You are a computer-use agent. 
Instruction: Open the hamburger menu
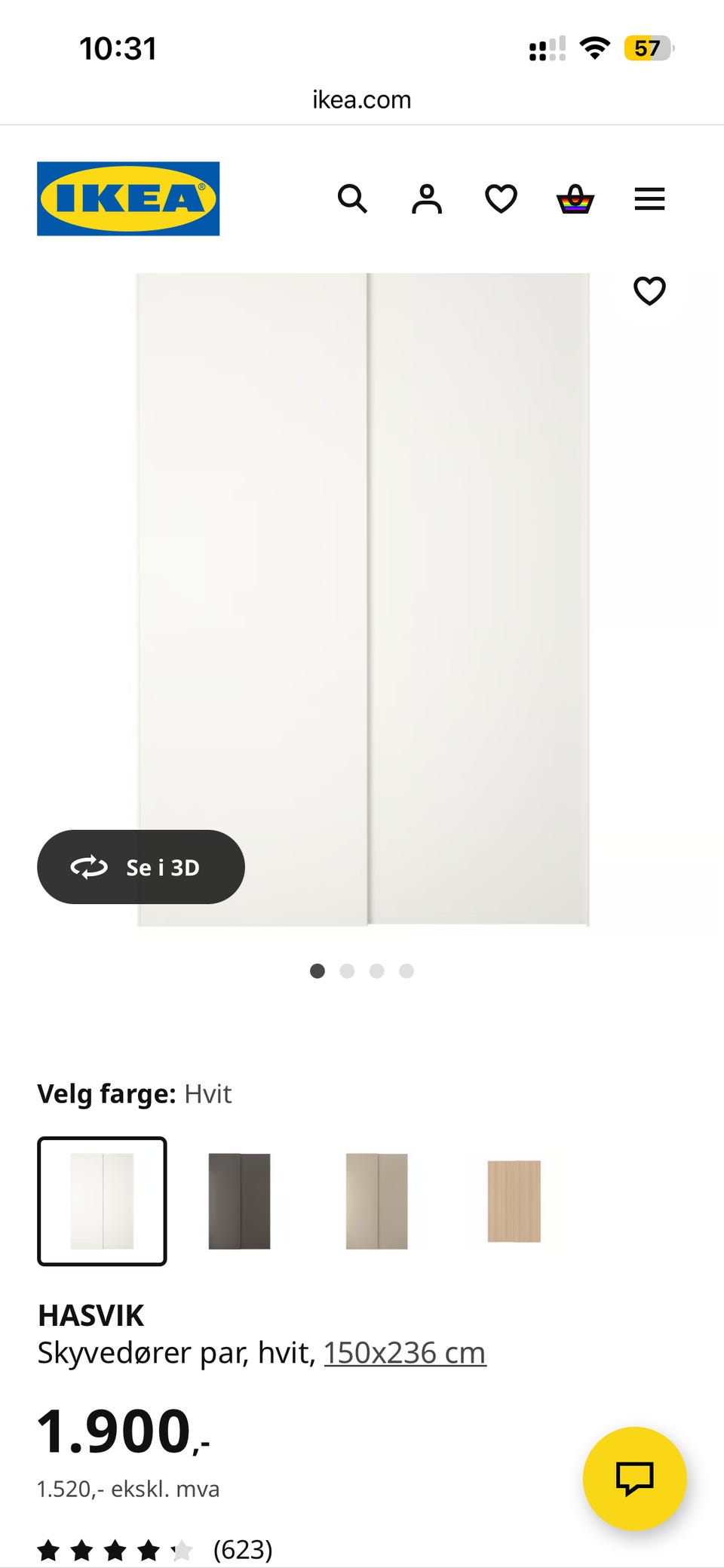(x=649, y=199)
